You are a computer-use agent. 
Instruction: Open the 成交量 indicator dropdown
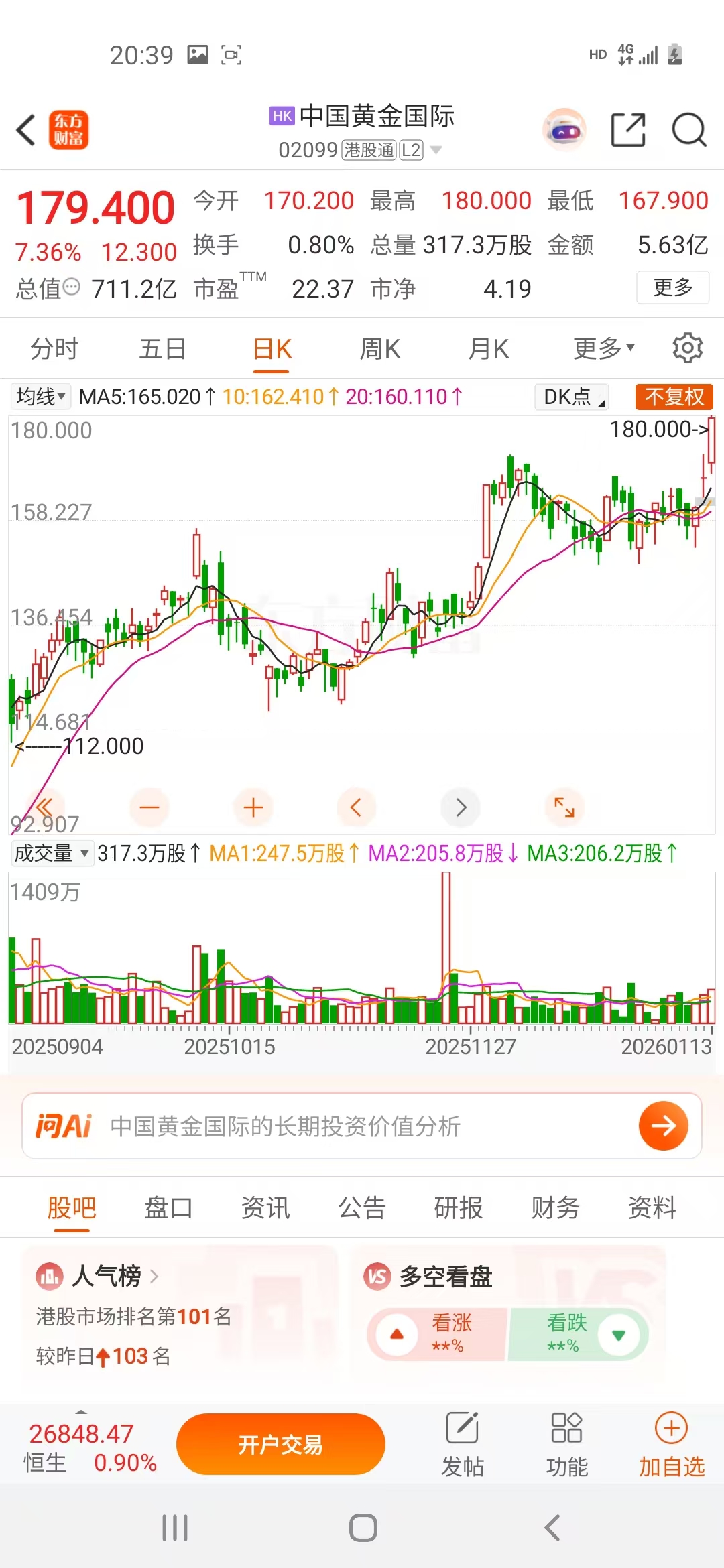click(x=52, y=853)
